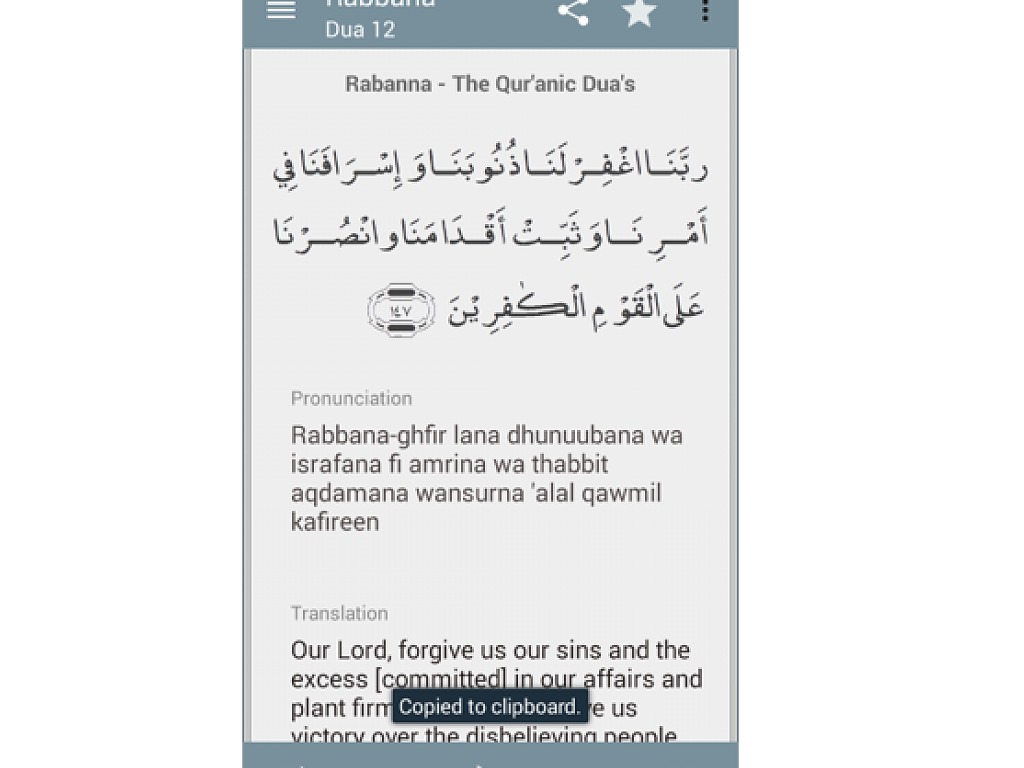The image size is (1024, 768).
Task: Open the overflow menu
Action: click(705, 11)
